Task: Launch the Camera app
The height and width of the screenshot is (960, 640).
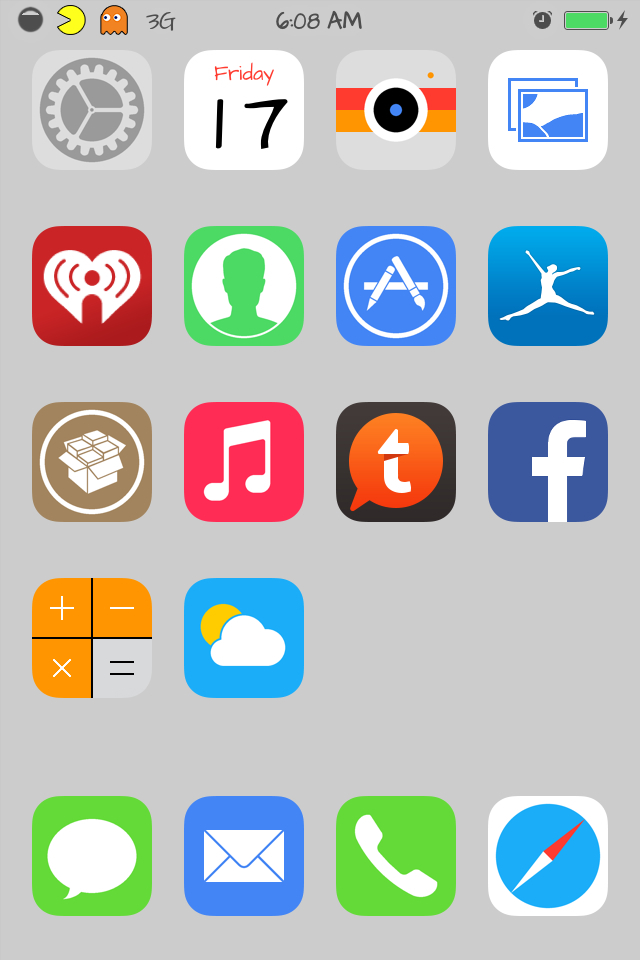Action: click(x=396, y=110)
